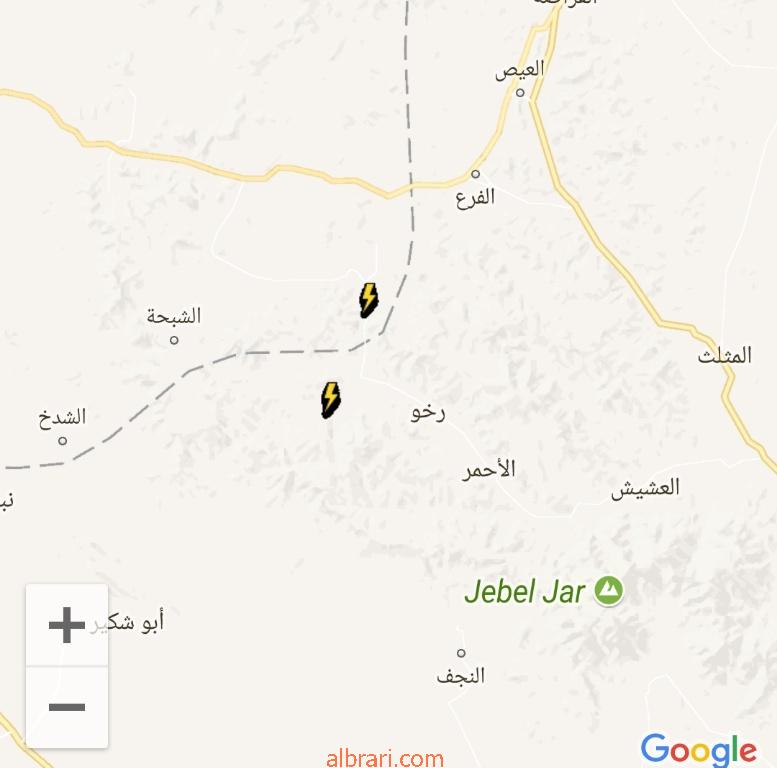Zoom out of the map
The height and width of the screenshot is (768, 777).
[x=66, y=707]
